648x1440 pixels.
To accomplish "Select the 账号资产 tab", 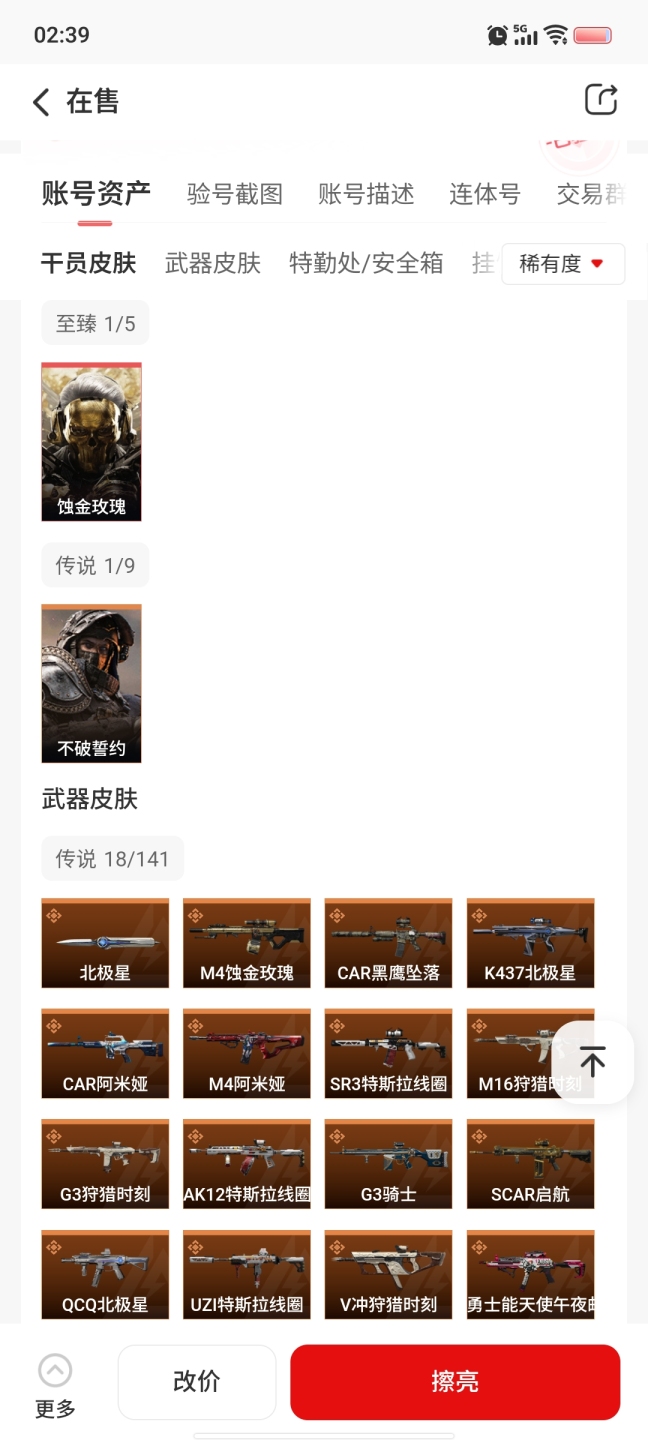I will [96, 193].
